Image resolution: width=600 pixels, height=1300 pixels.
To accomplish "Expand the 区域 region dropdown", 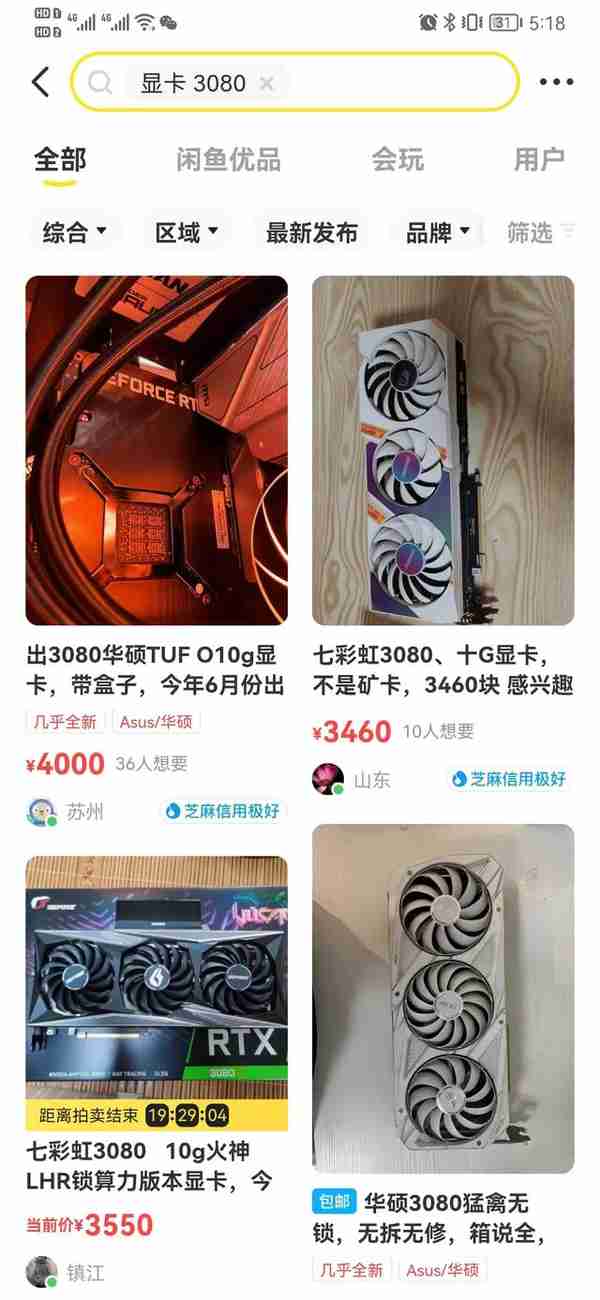I will [x=187, y=234].
